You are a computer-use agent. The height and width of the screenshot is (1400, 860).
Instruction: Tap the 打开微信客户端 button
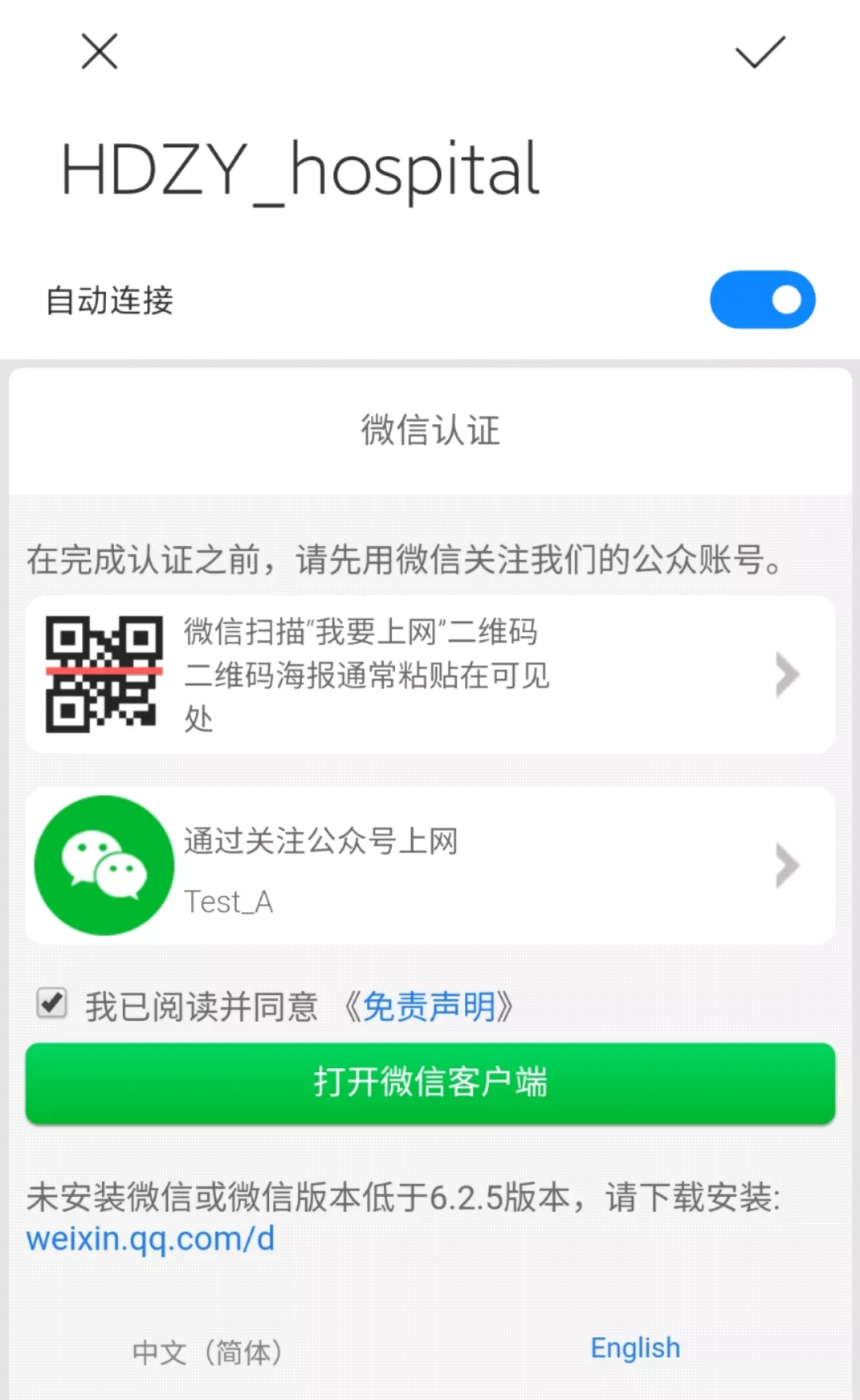tap(430, 1083)
